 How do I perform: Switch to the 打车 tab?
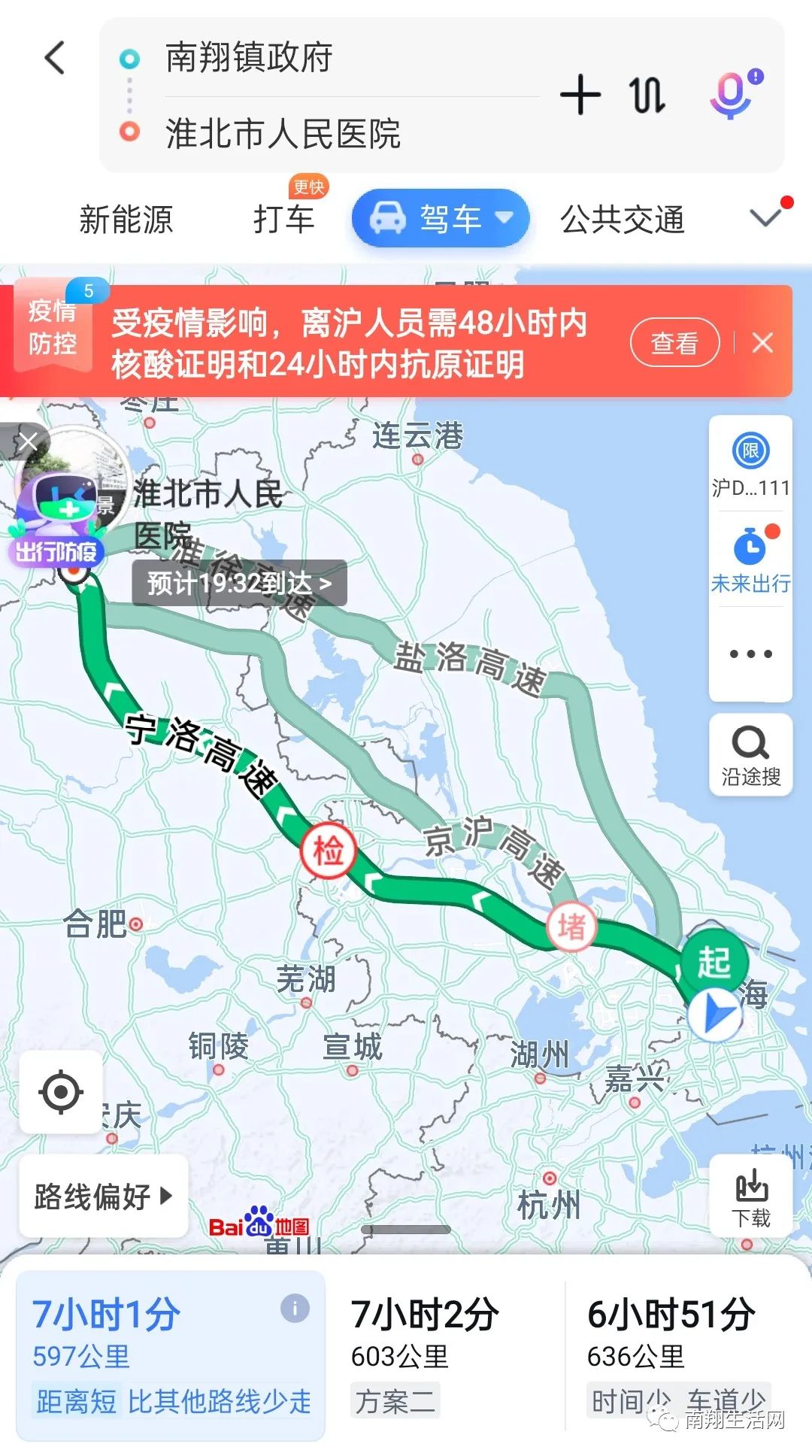click(284, 220)
